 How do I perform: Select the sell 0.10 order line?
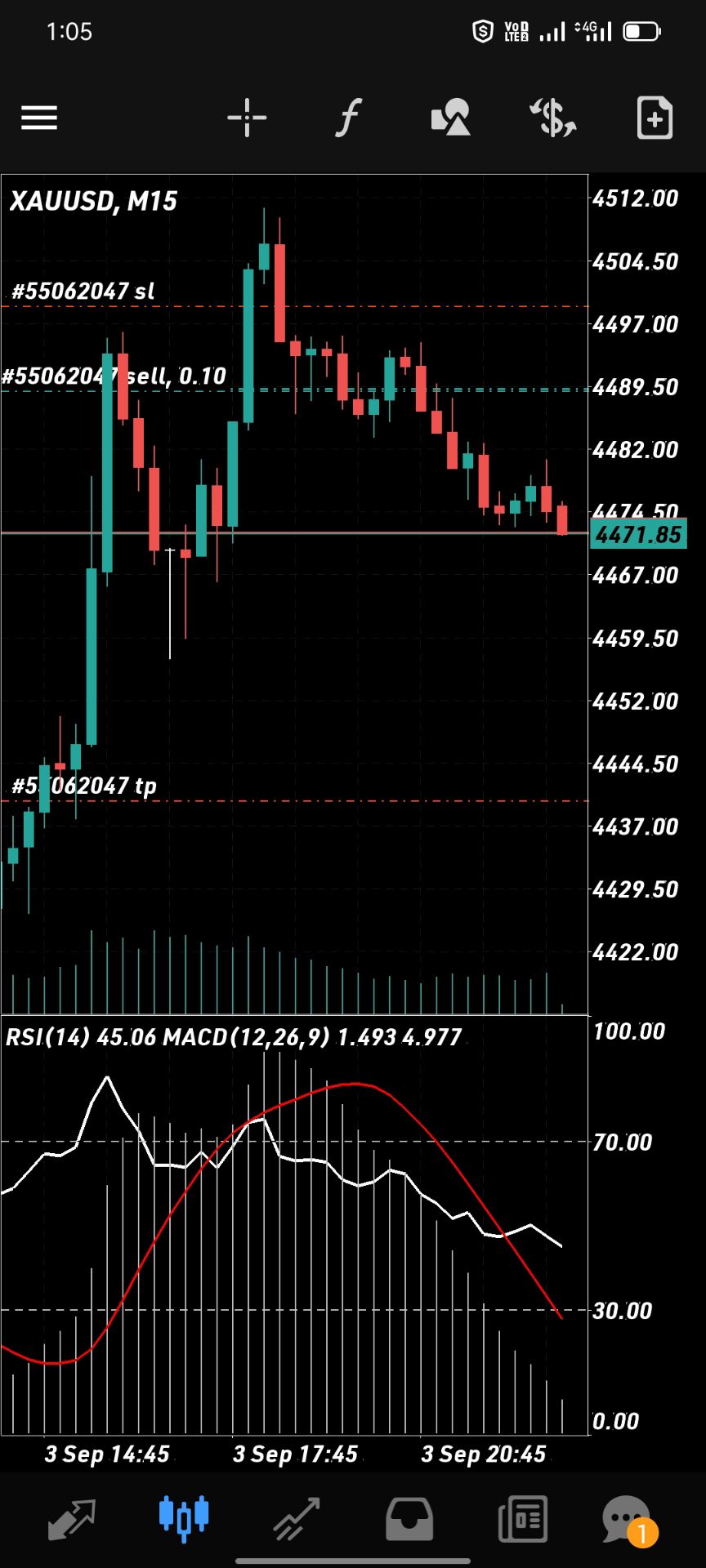click(x=294, y=390)
